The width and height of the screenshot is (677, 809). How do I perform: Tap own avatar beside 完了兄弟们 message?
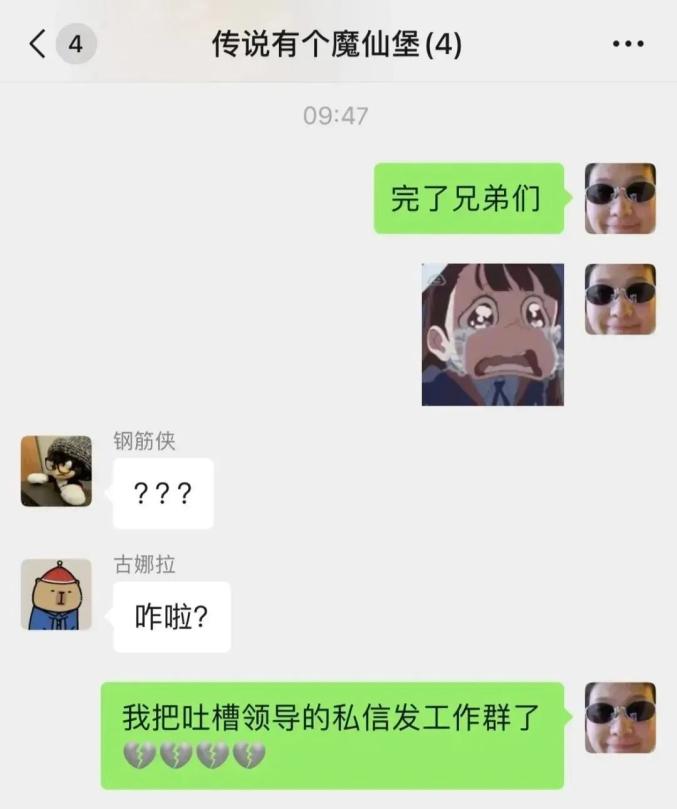pos(619,198)
